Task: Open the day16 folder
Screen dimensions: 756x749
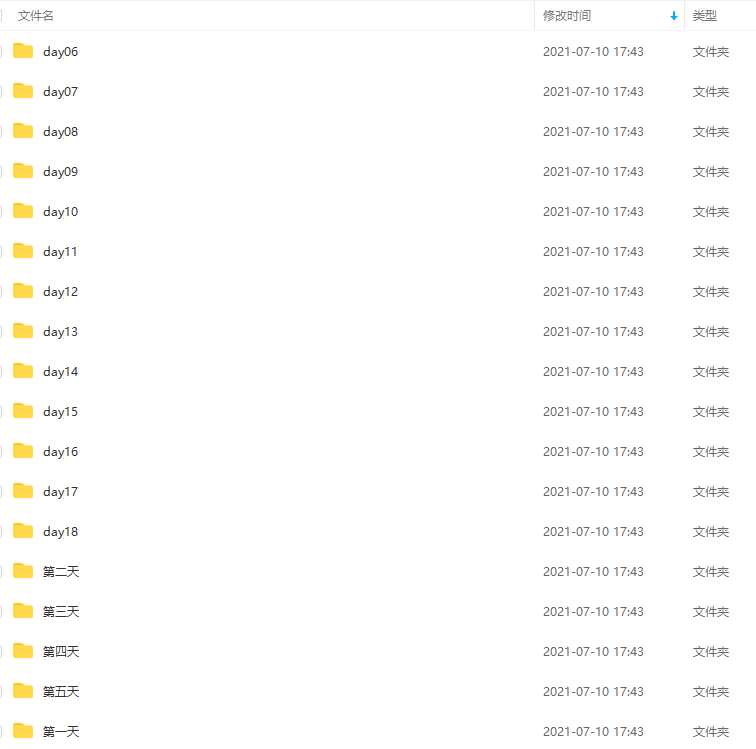Action: click(x=60, y=452)
